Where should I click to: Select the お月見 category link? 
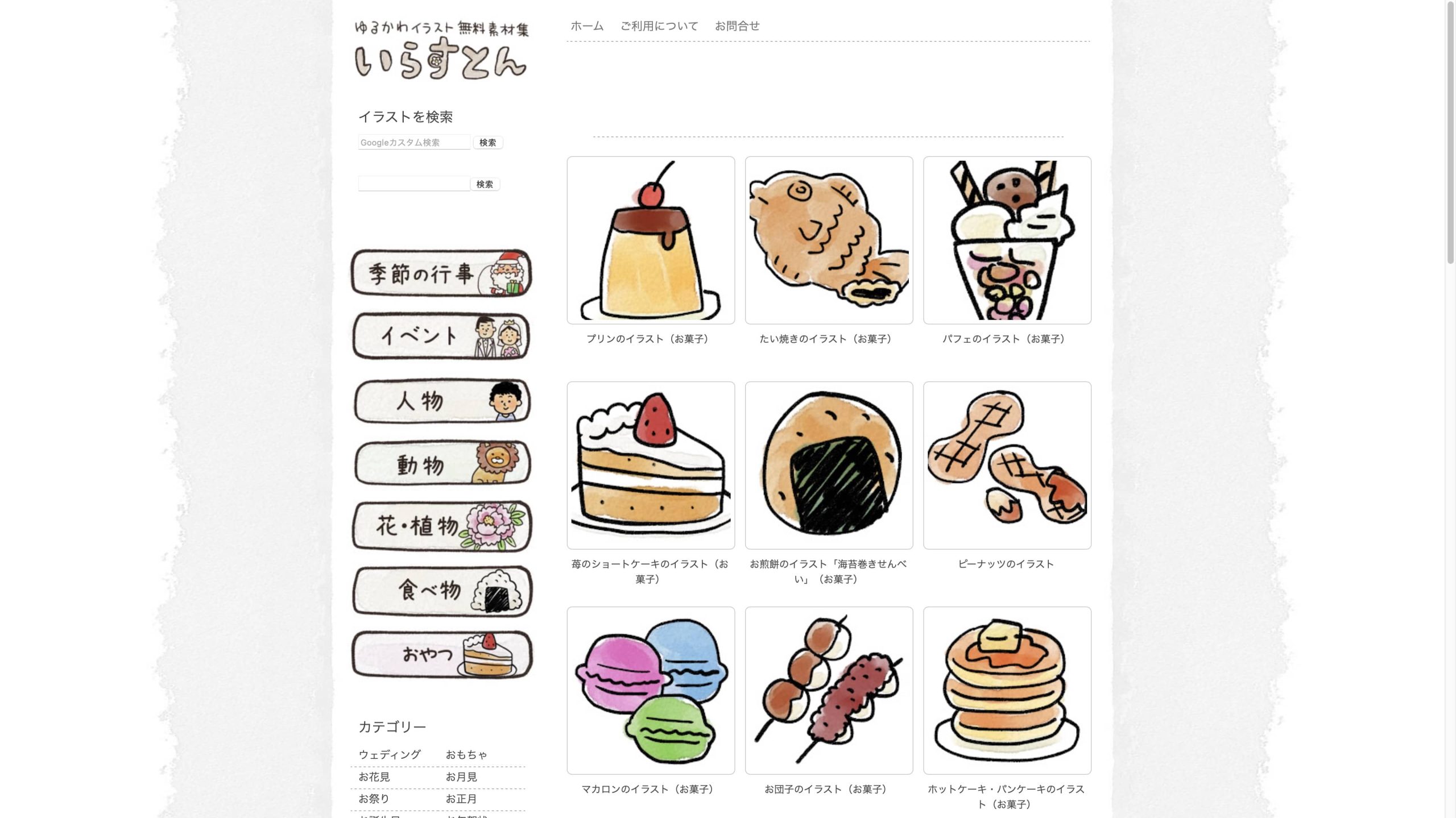[x=461, y=777]
